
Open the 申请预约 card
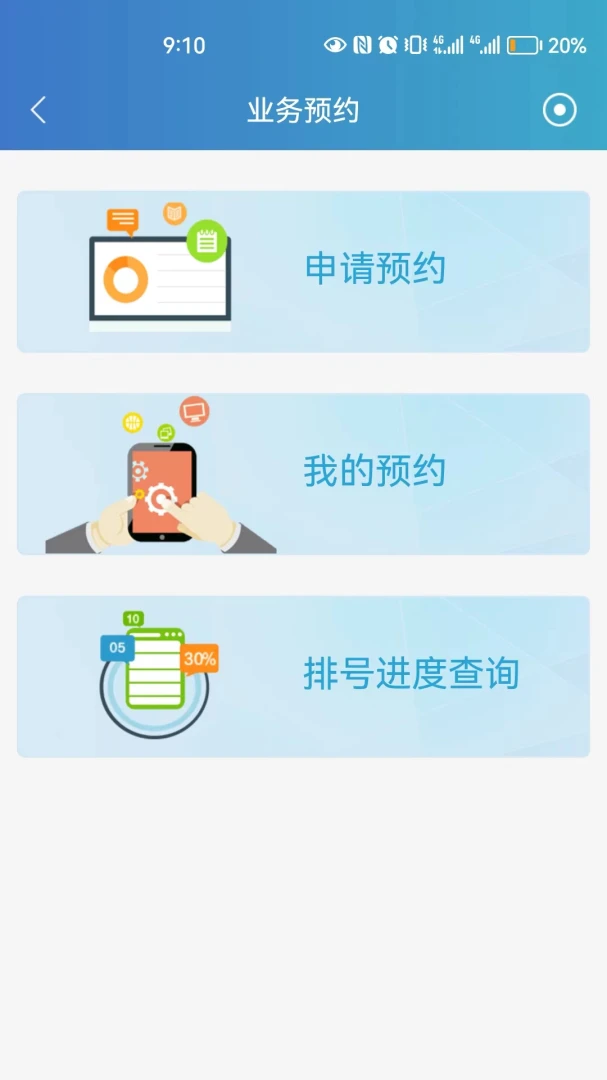pyautogui.click(x=303, y=271)
